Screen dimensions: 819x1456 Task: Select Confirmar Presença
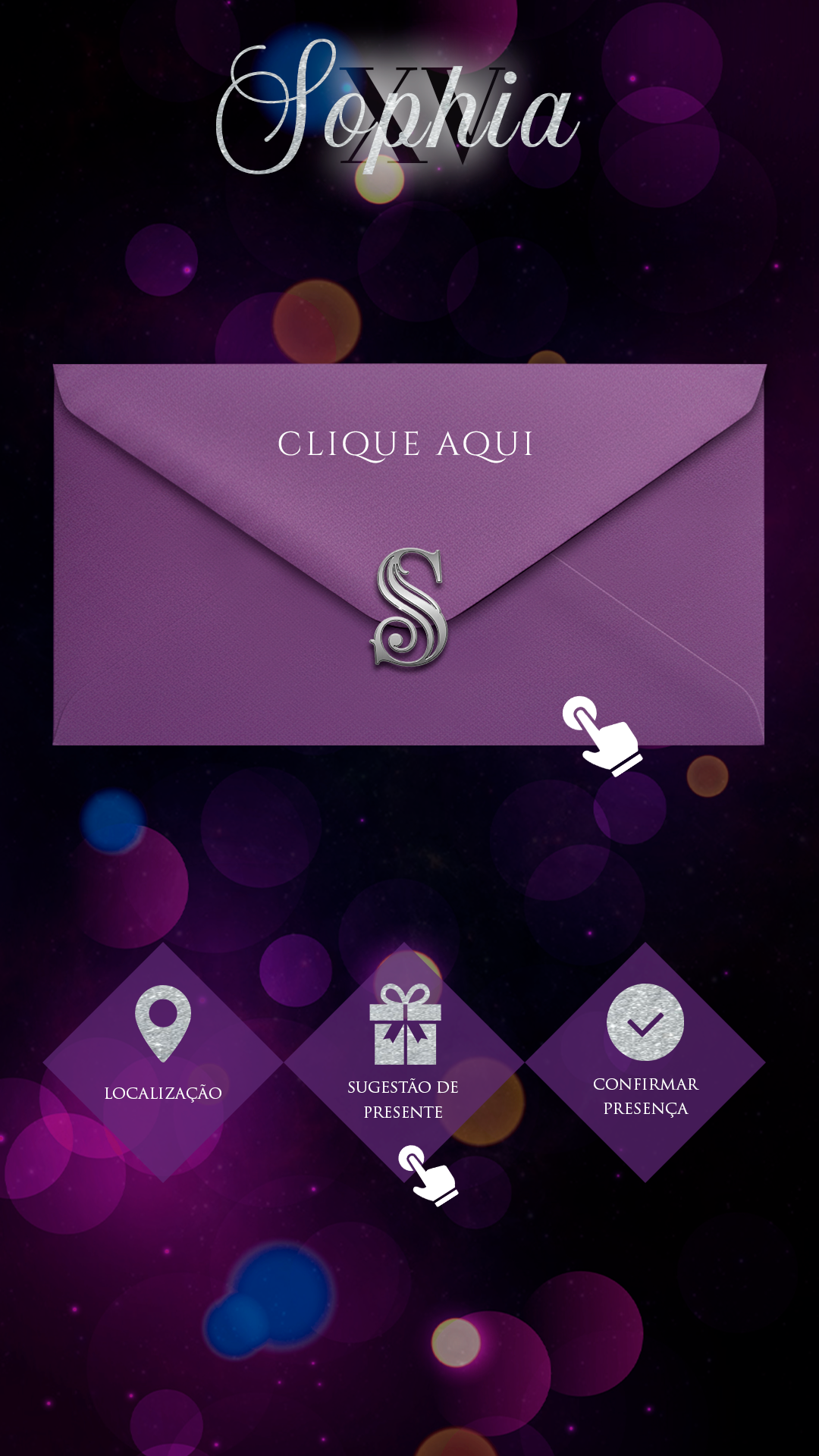tap(645, 1062)
